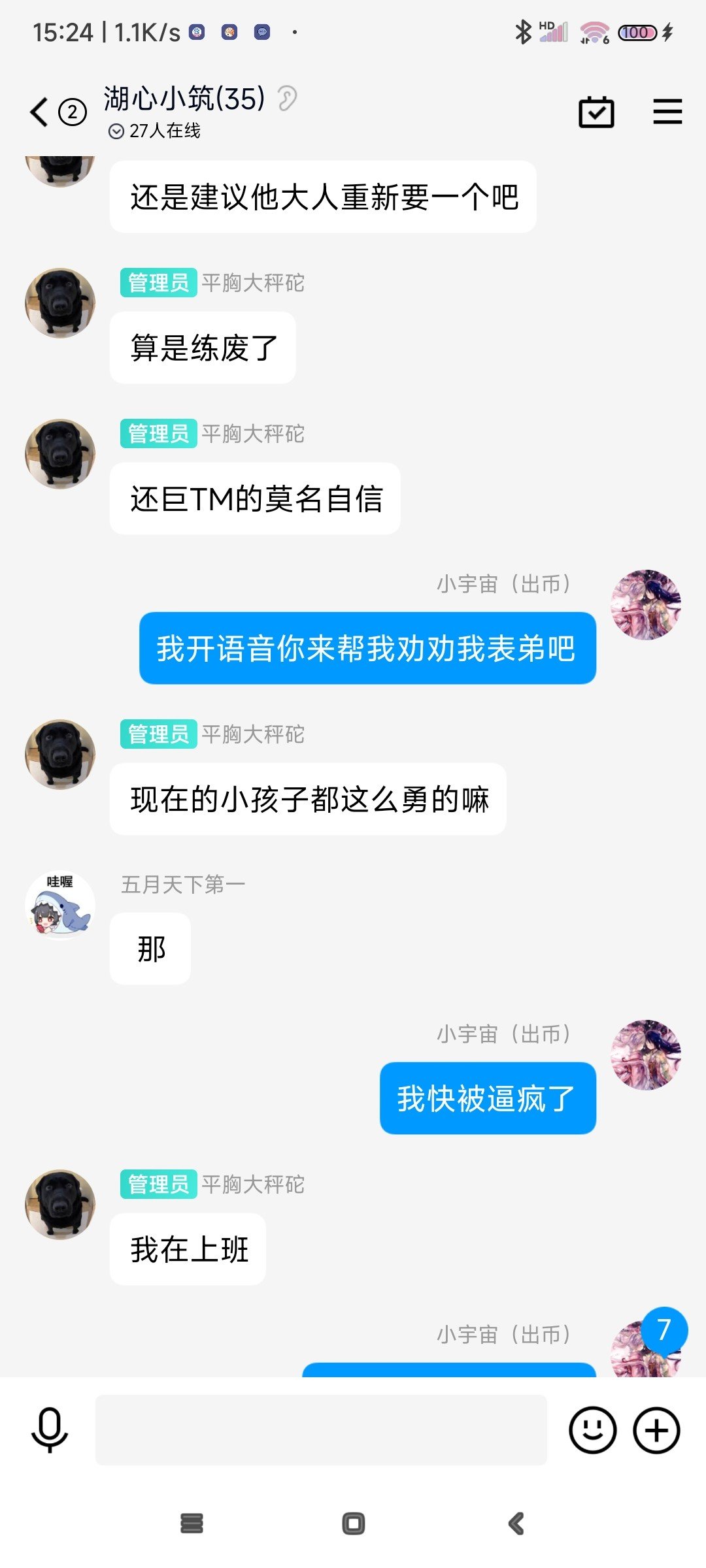Tap the microphone for voice input
Screen dimensions: 706x1568
click(x=50, y=1430)
